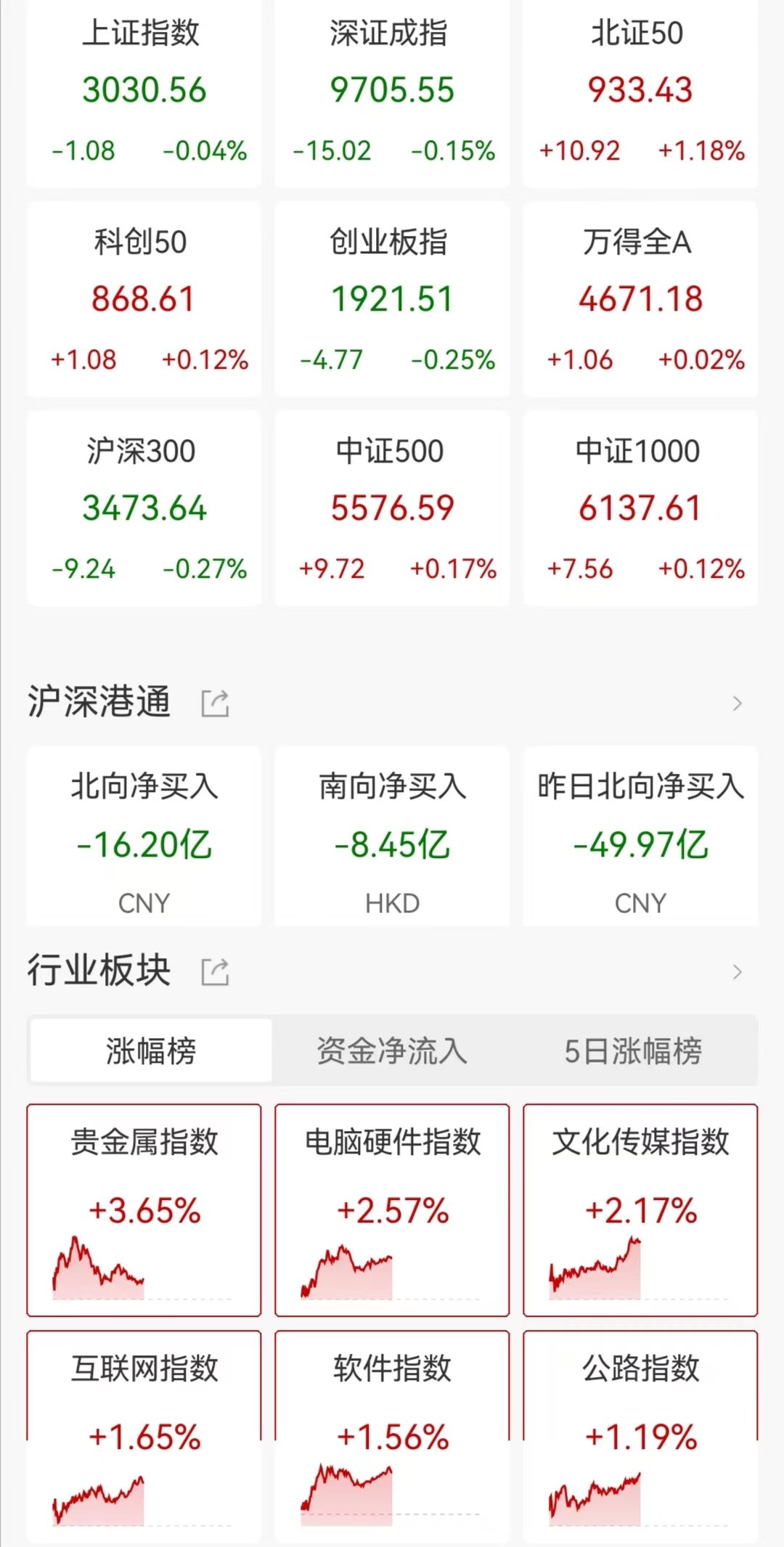Share the 沪深港通 section

coord(215,703)
